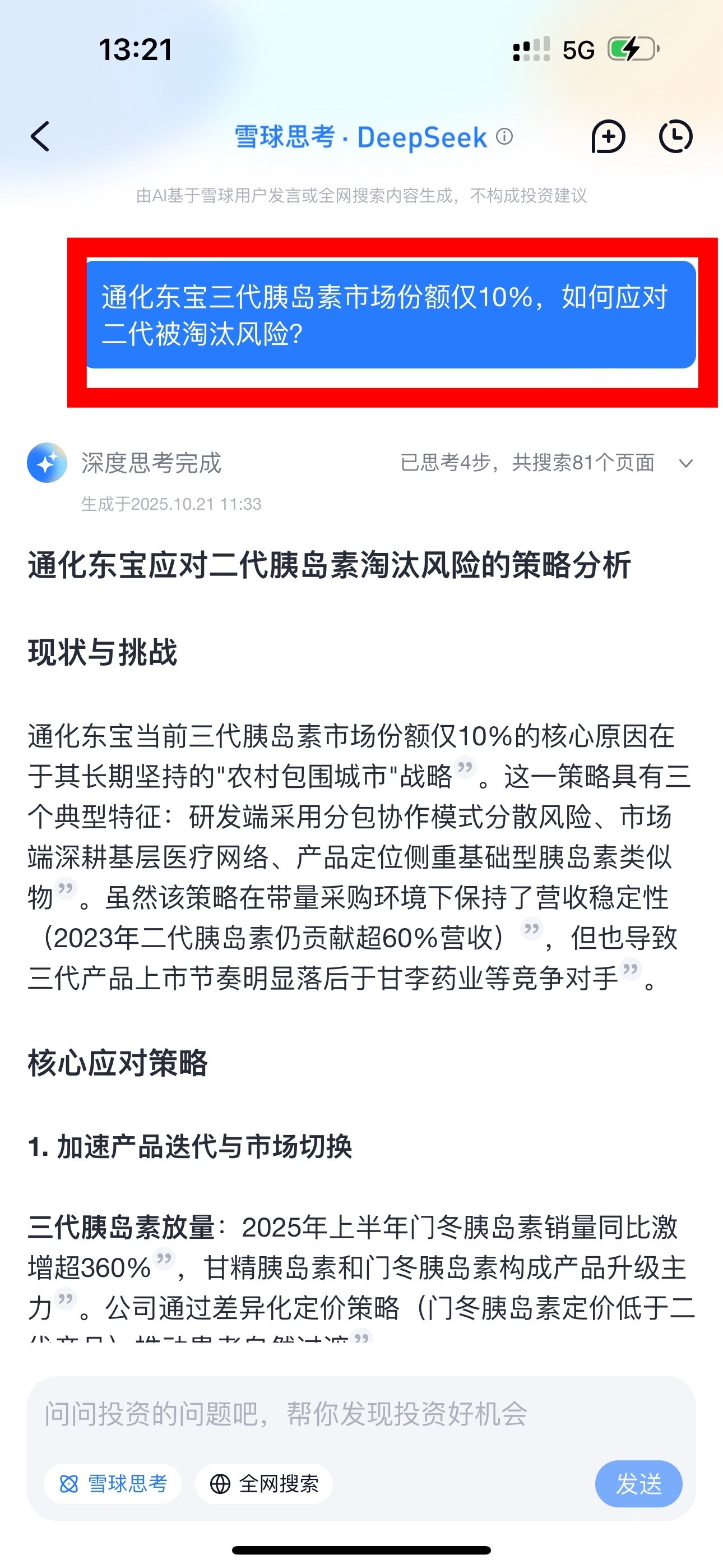Go back using the top-left arrow
The height and width of the screenshot is (1568, 723).
pos(40,136)
